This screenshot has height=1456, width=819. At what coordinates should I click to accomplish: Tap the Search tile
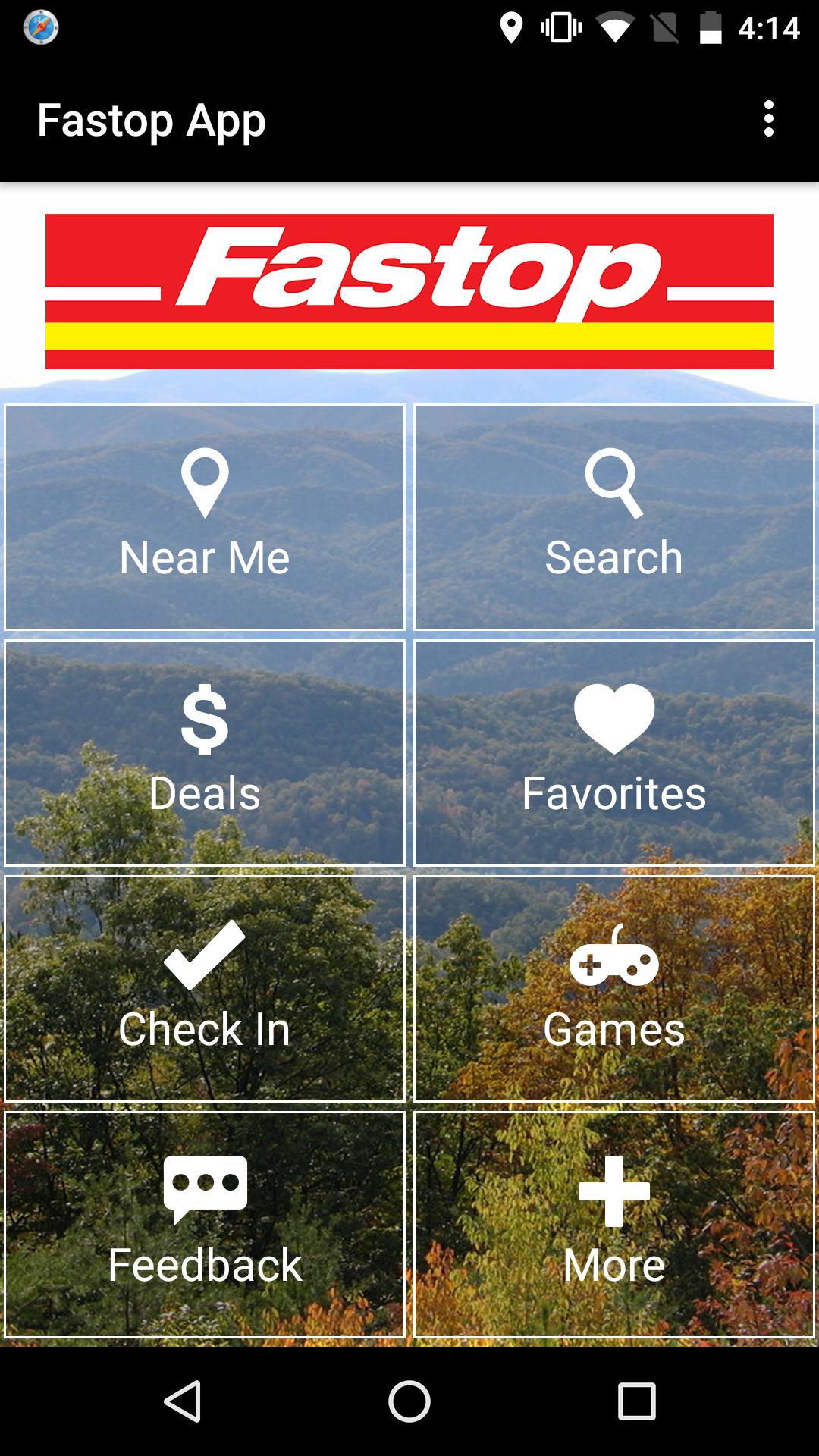614,517
